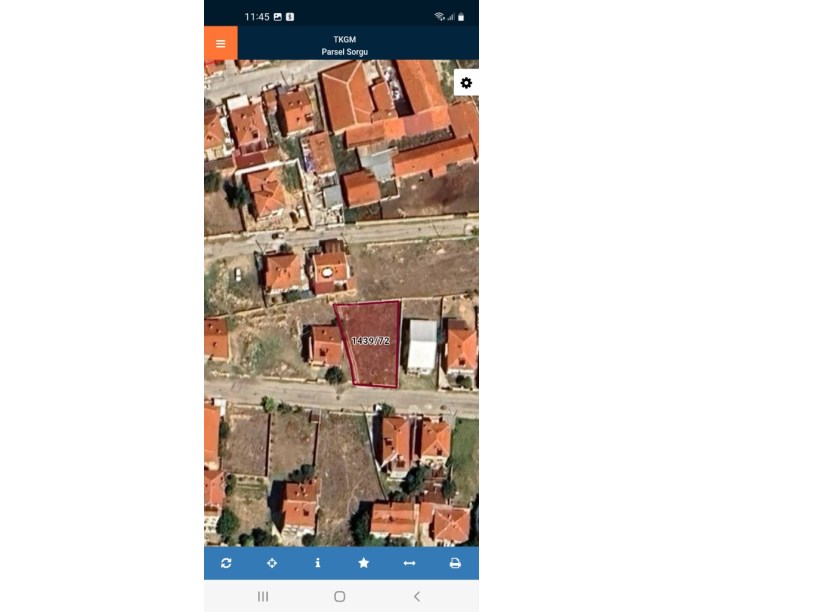Print the parcel map

point(455,563)
